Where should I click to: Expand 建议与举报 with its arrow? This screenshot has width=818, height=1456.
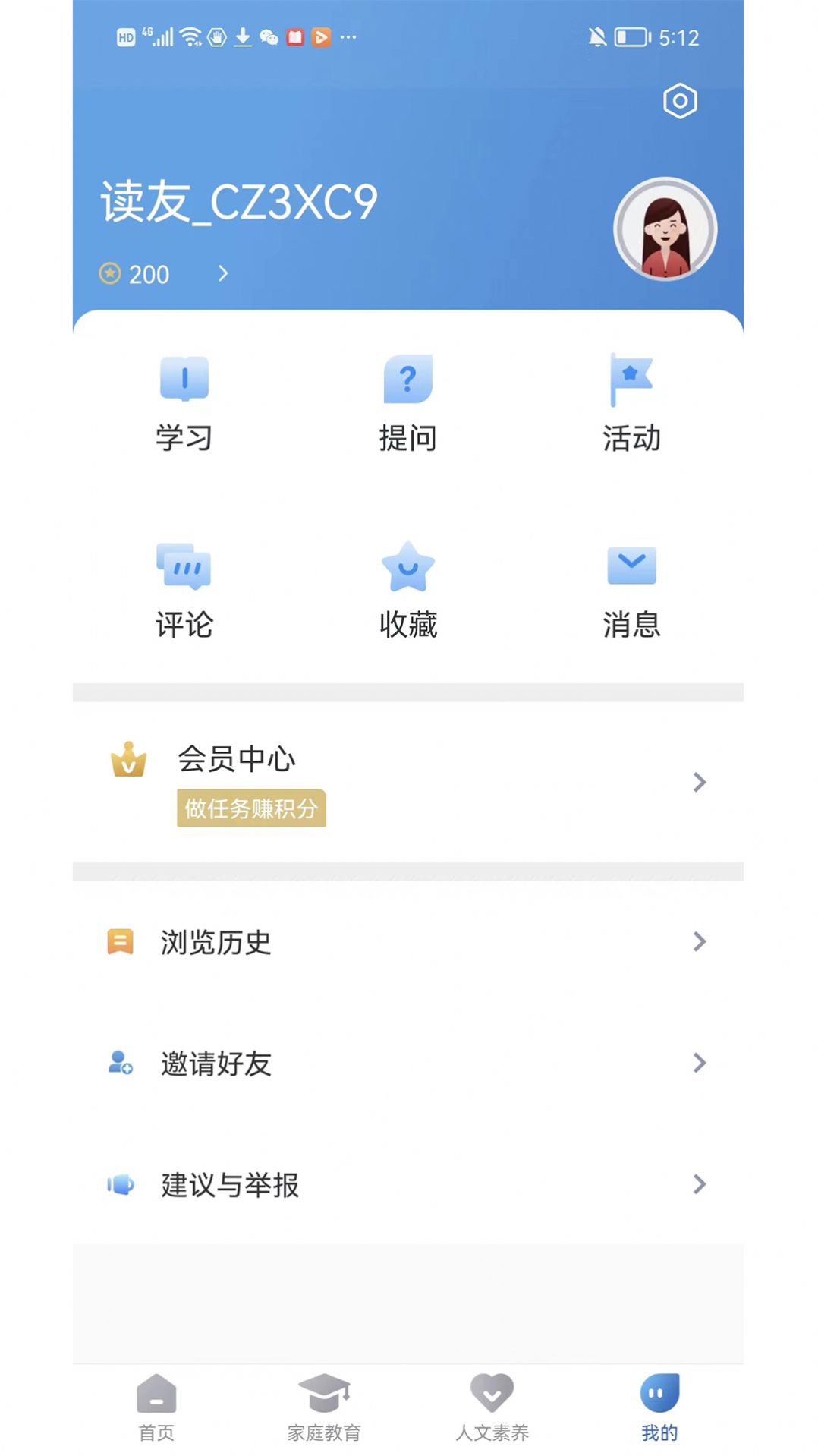(x=698, y=1184)
